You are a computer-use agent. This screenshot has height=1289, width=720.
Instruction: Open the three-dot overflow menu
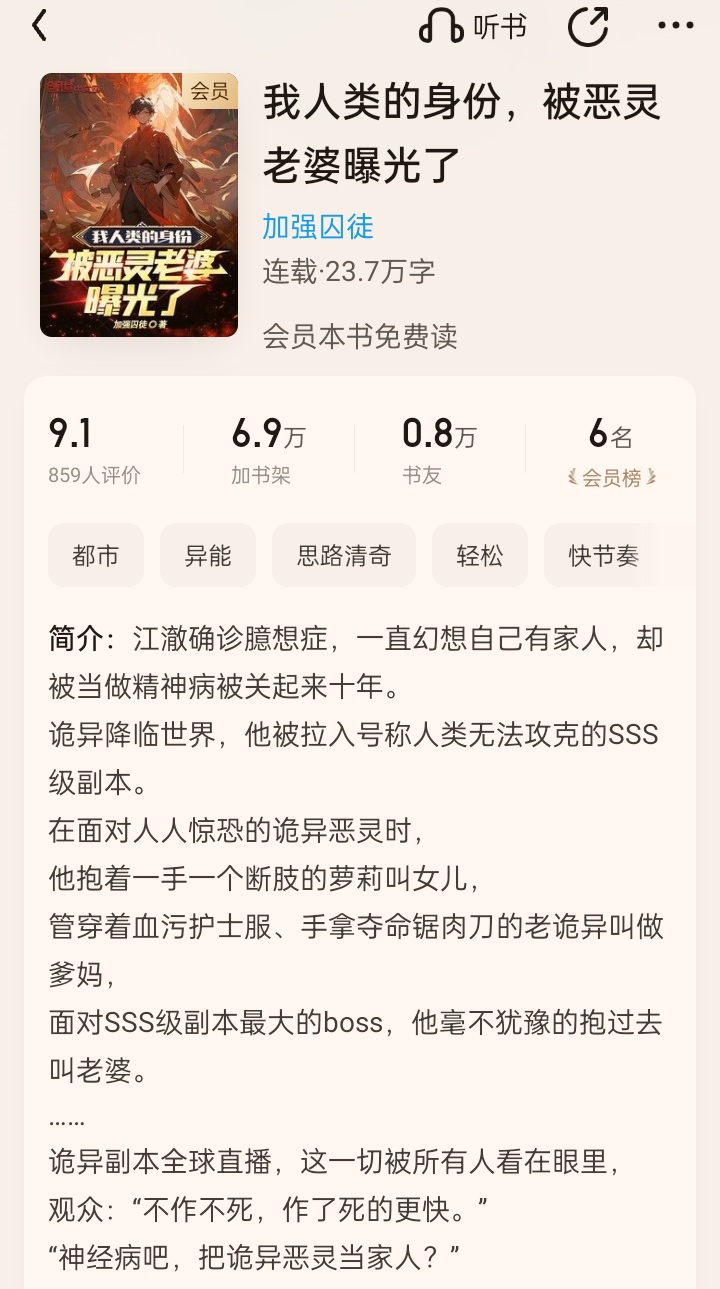(676, 27)
